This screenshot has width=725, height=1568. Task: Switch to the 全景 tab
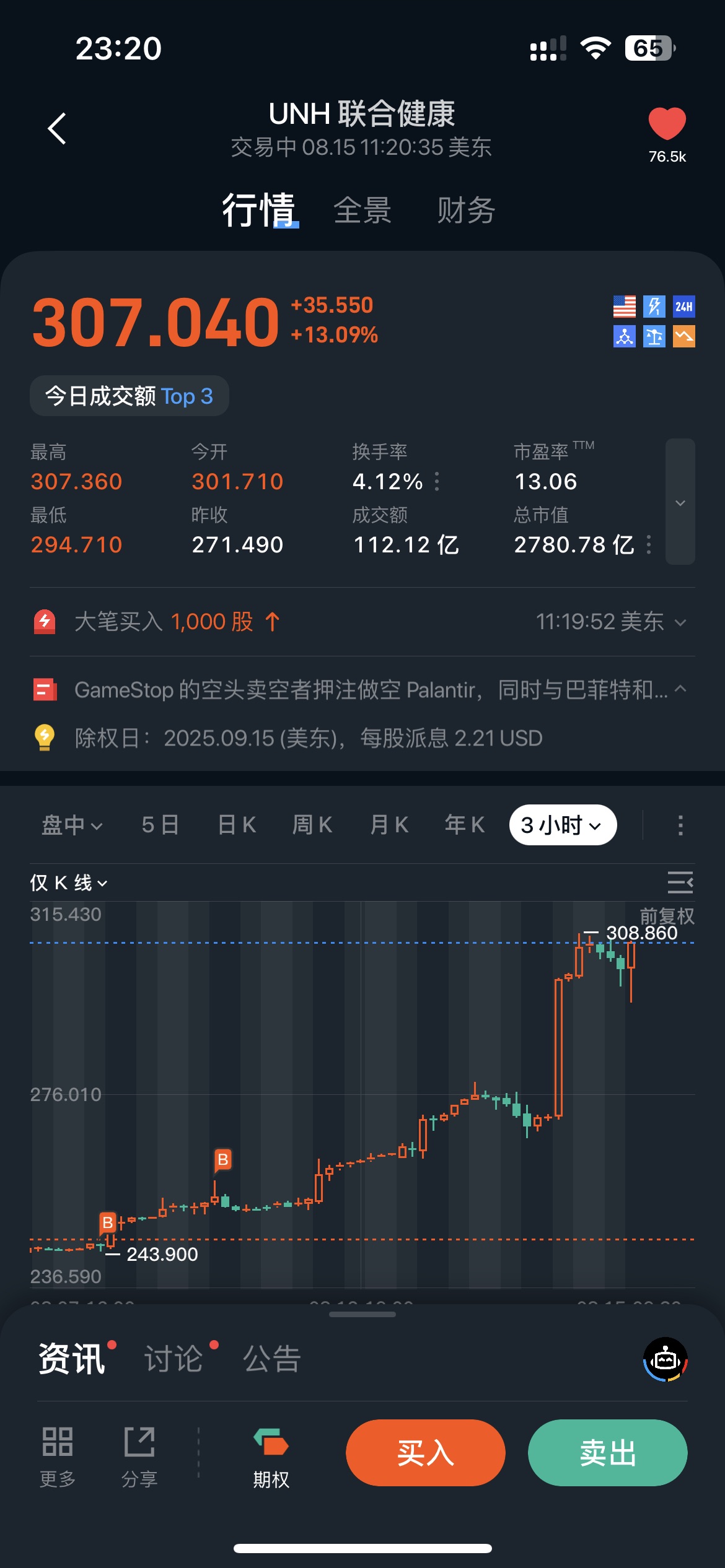(x=362, y=210)
